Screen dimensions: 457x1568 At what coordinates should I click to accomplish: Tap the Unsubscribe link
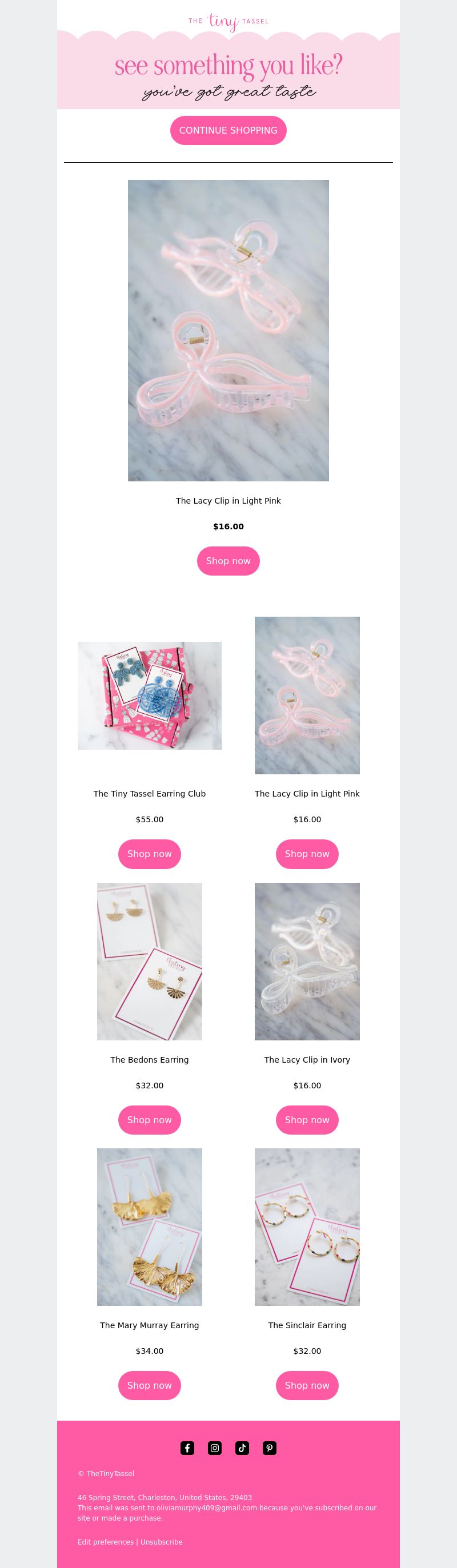tap(162, 1542)
